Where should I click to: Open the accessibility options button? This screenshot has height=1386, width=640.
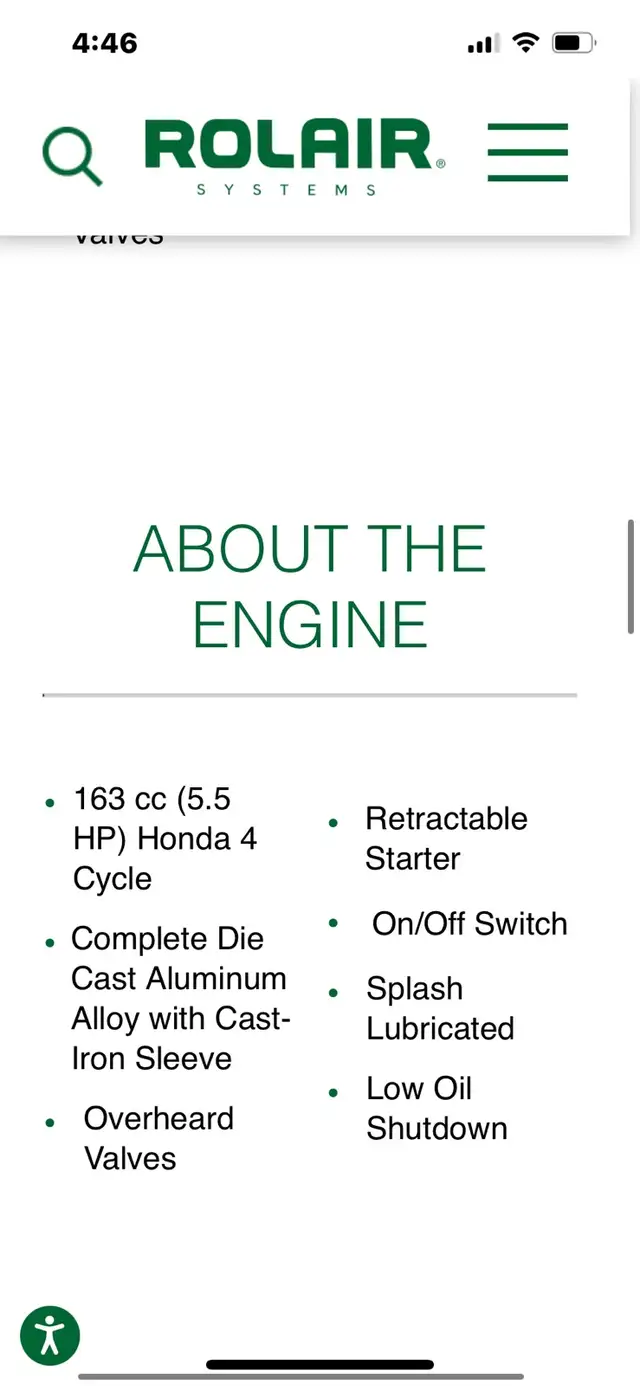tap(50, 1335)
